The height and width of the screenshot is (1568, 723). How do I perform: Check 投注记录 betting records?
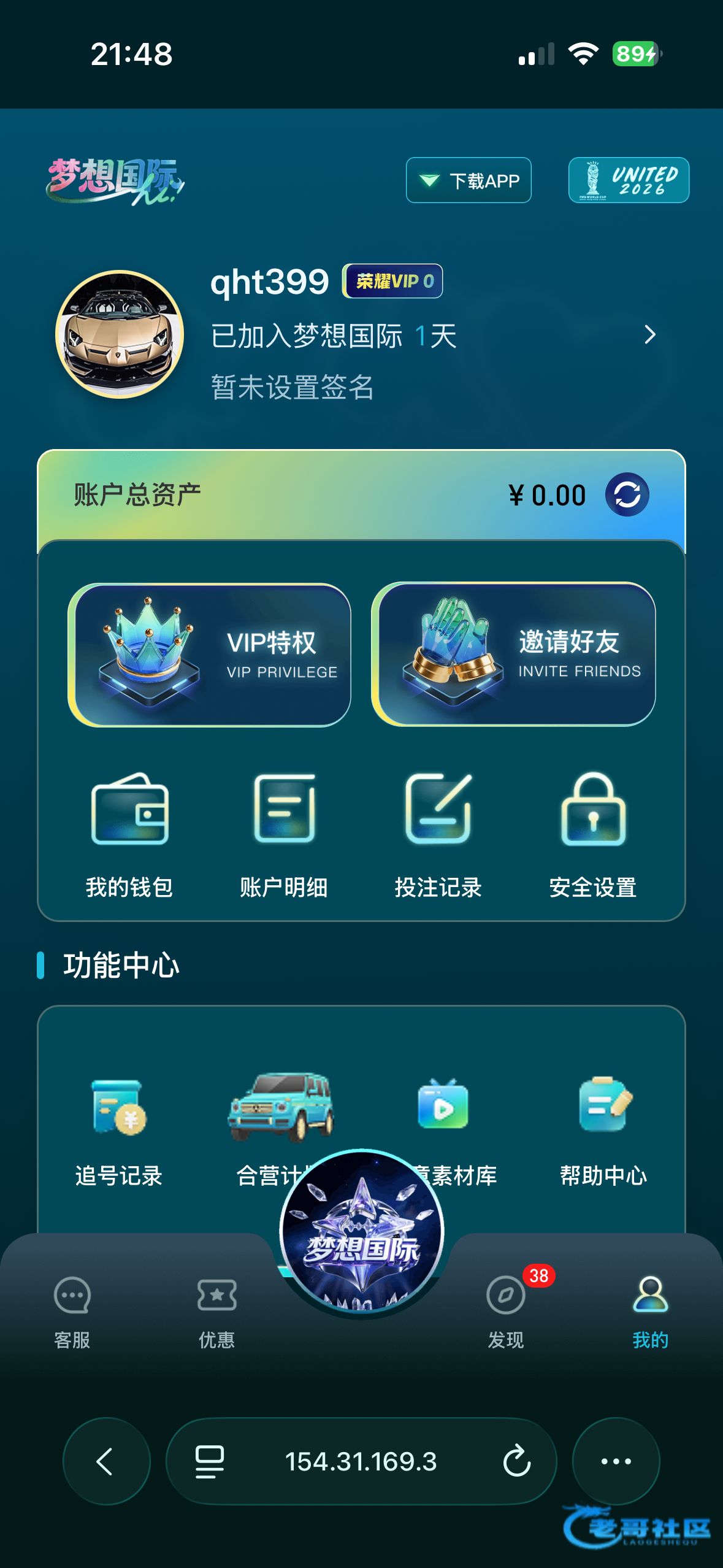click(438, 834)
